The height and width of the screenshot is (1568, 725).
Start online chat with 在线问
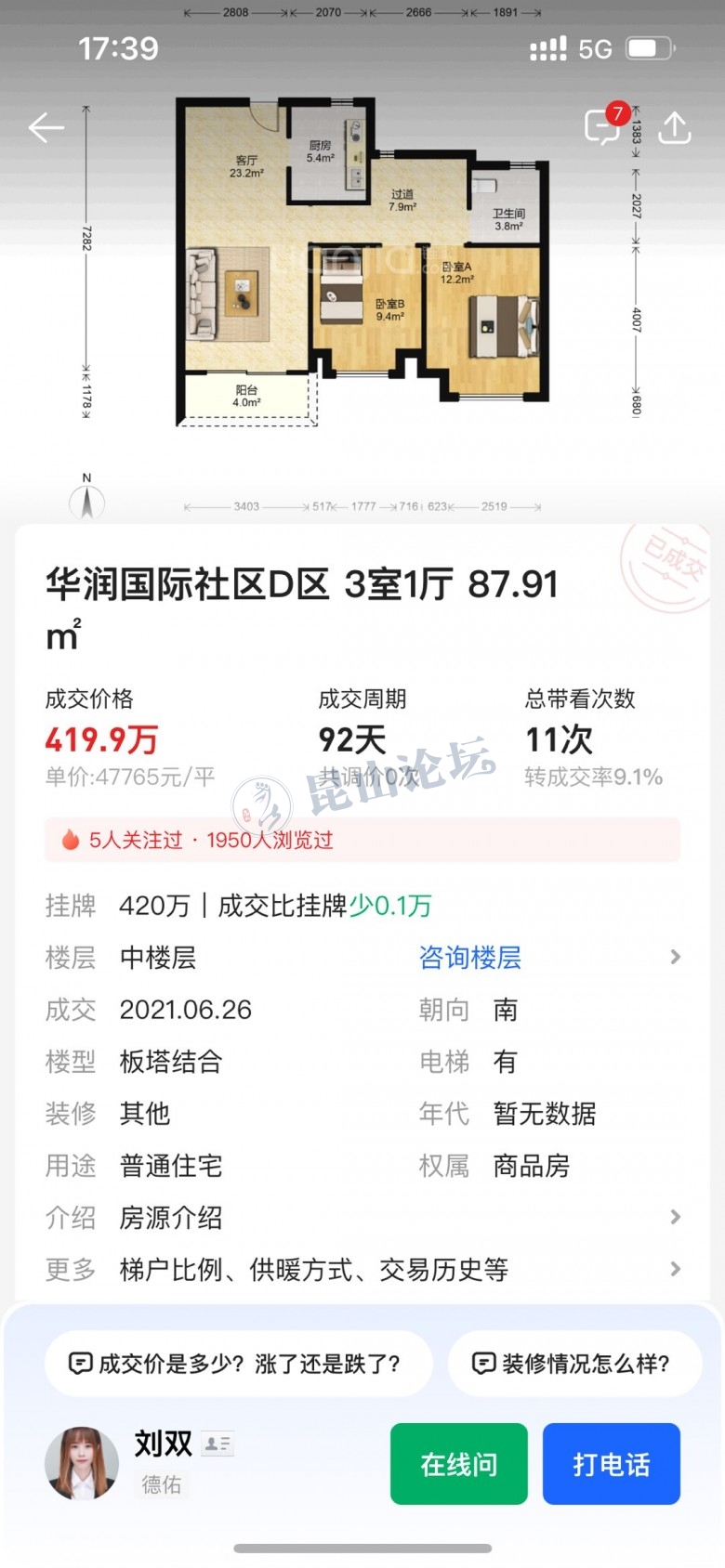(459, 1464)
